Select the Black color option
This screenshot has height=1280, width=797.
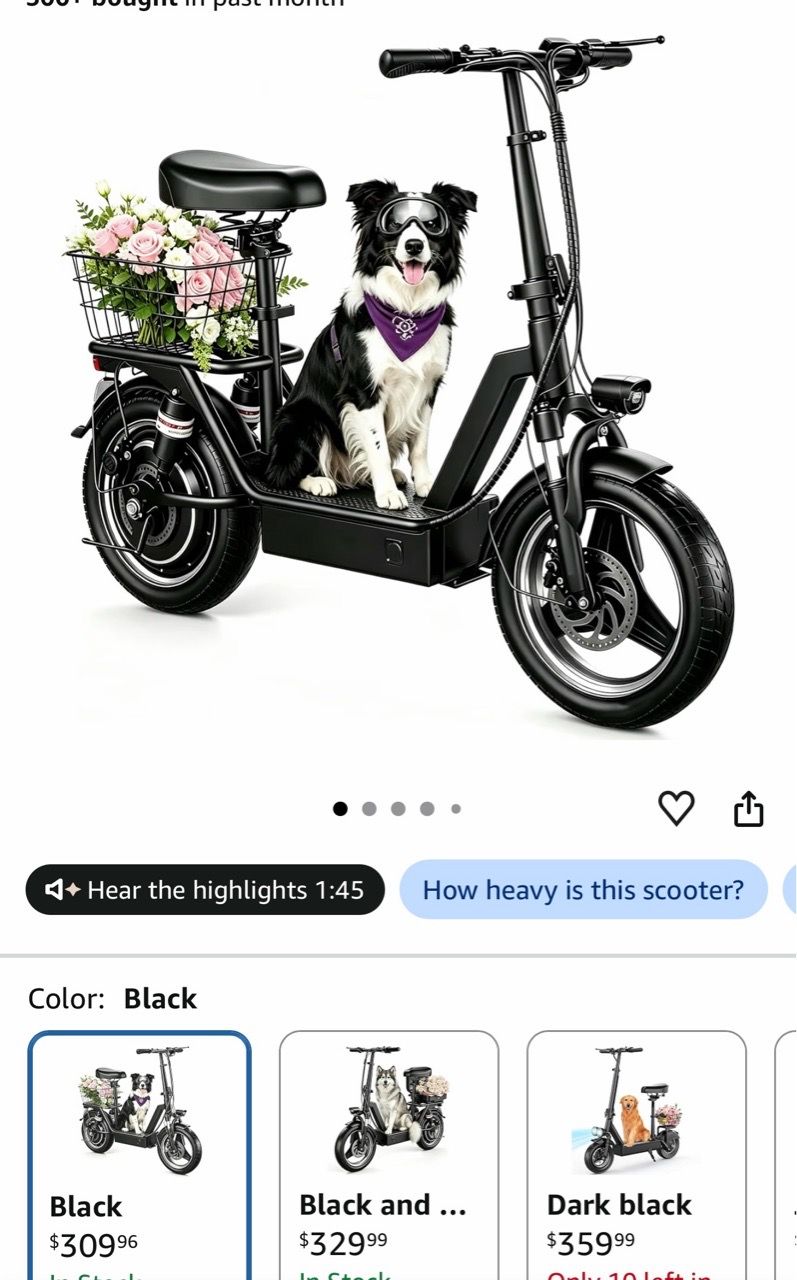139,1155
